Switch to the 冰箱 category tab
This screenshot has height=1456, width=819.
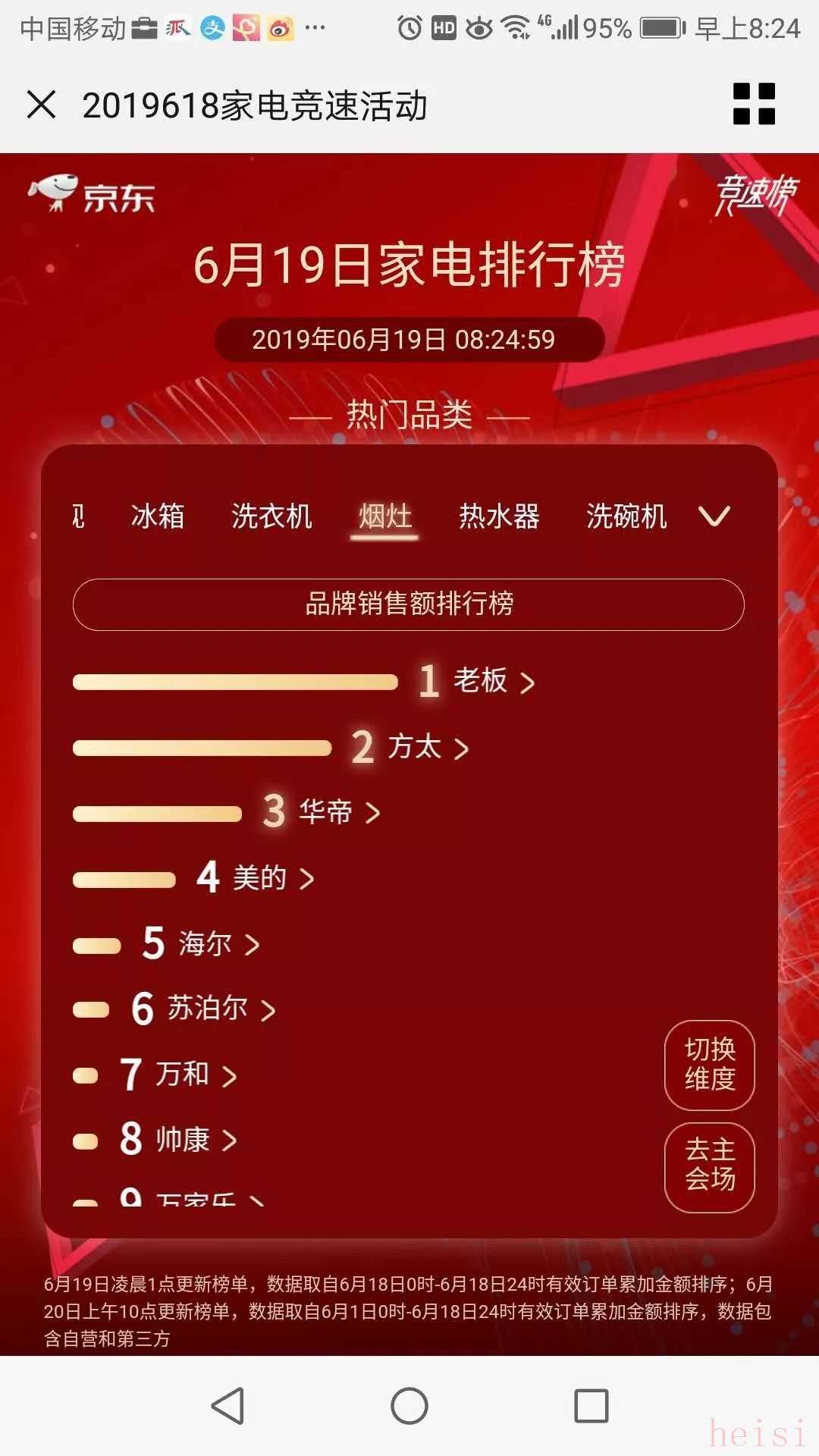click(x=158, y=516)
